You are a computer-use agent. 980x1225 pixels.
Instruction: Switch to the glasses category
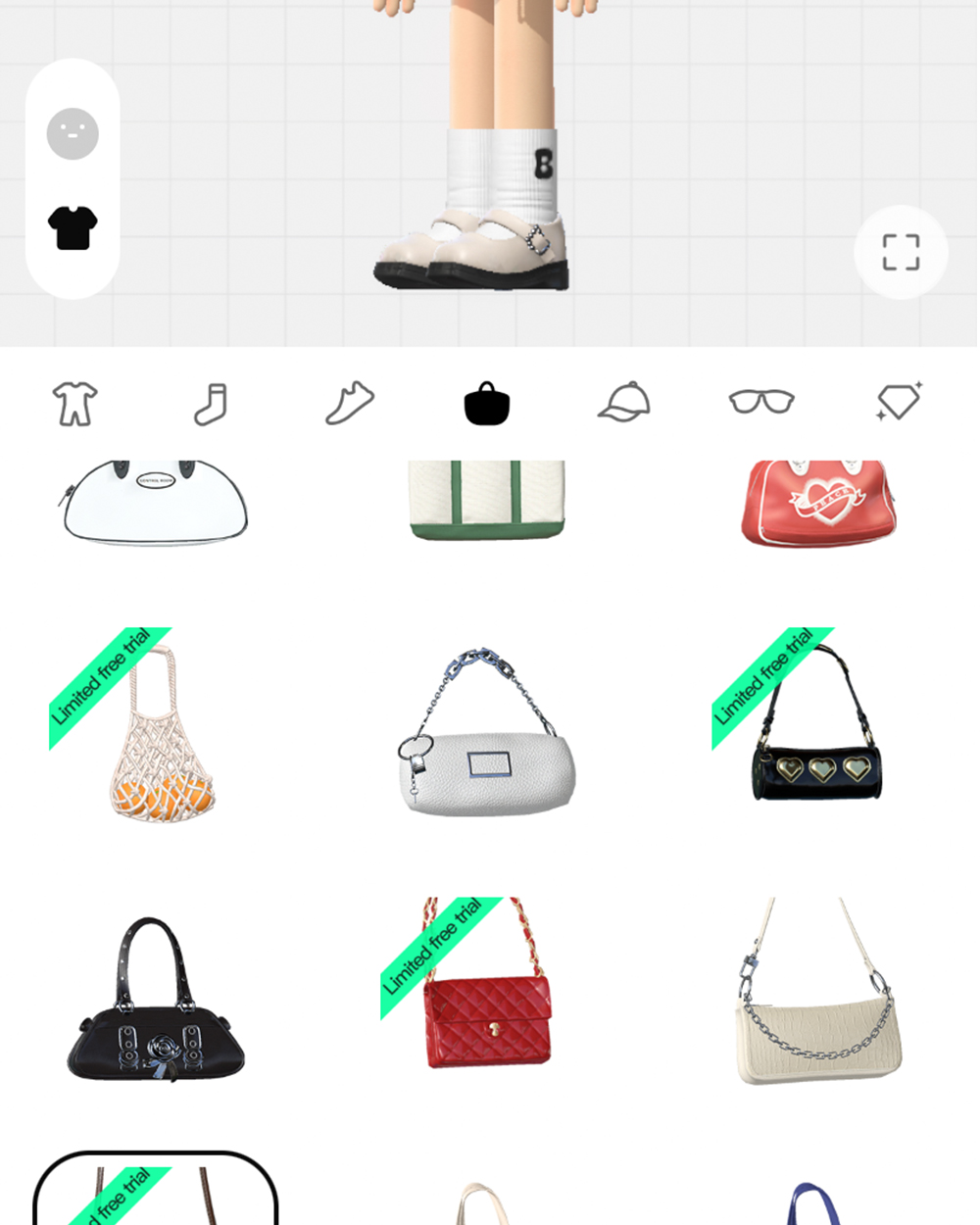click(761, 403)
